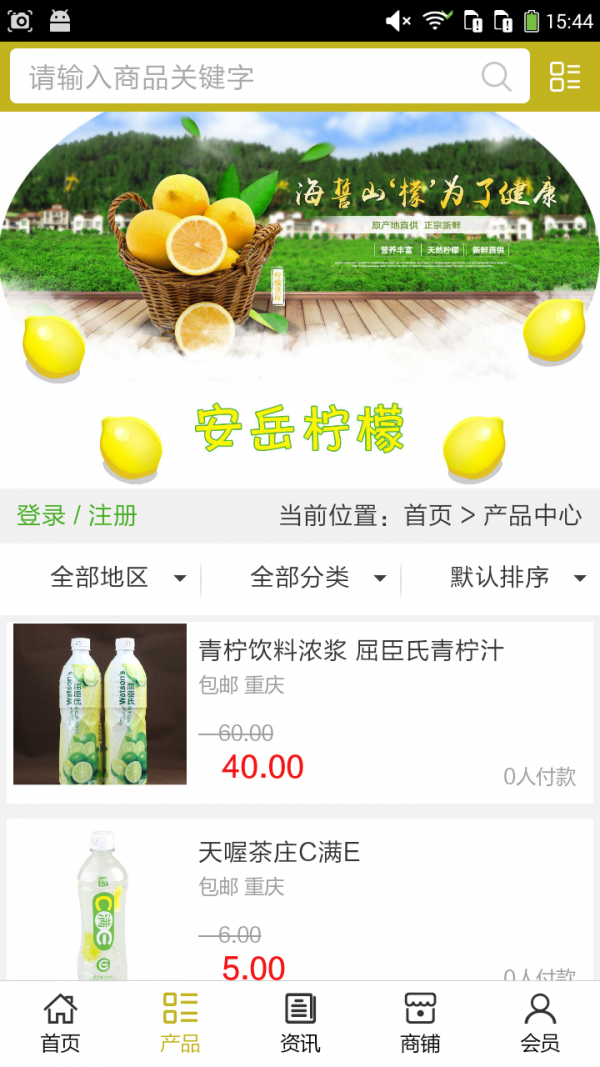This screenshot has height=1067, width=600.
Task: Expand the 全部地区 dropdown
Action: pos(117,577)
